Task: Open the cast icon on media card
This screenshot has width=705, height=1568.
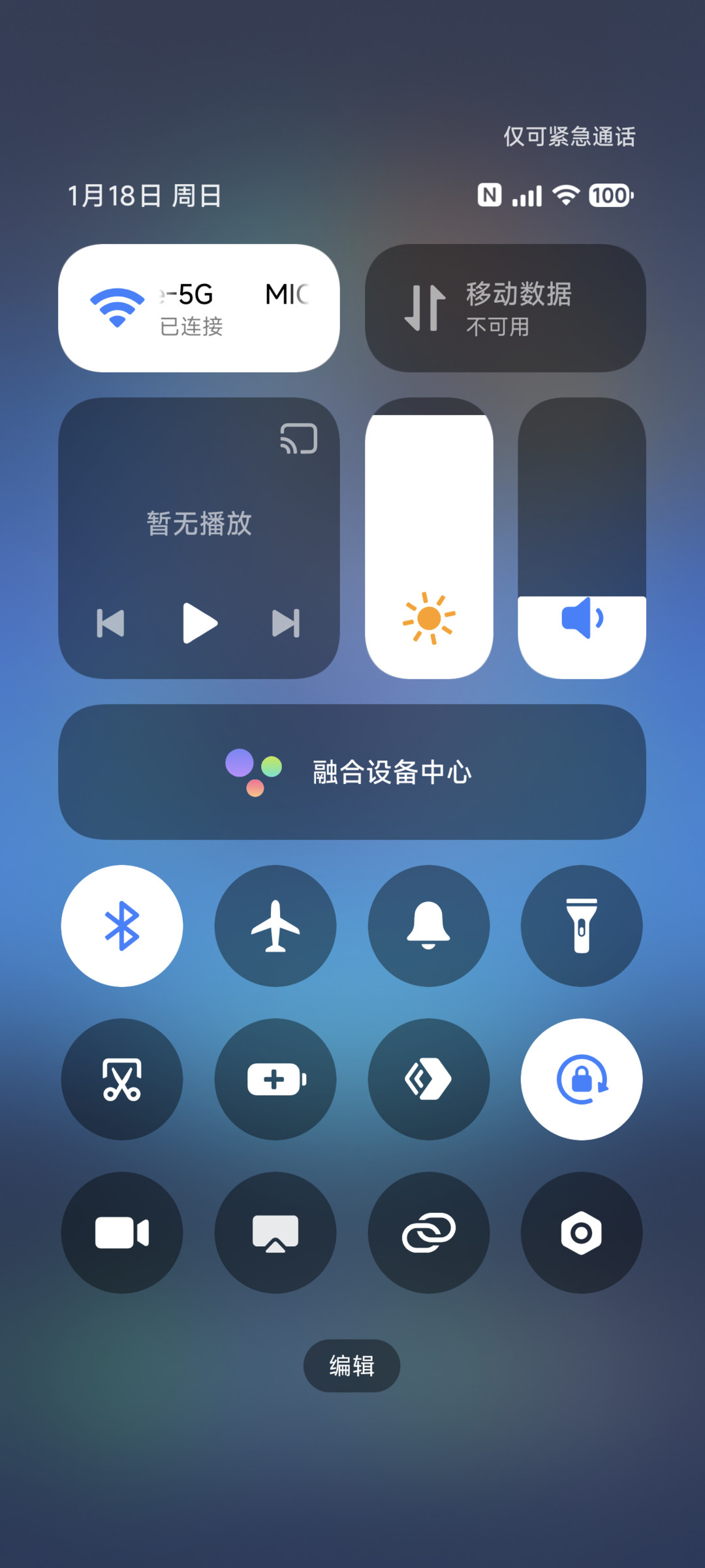Action: coord(299,438)
